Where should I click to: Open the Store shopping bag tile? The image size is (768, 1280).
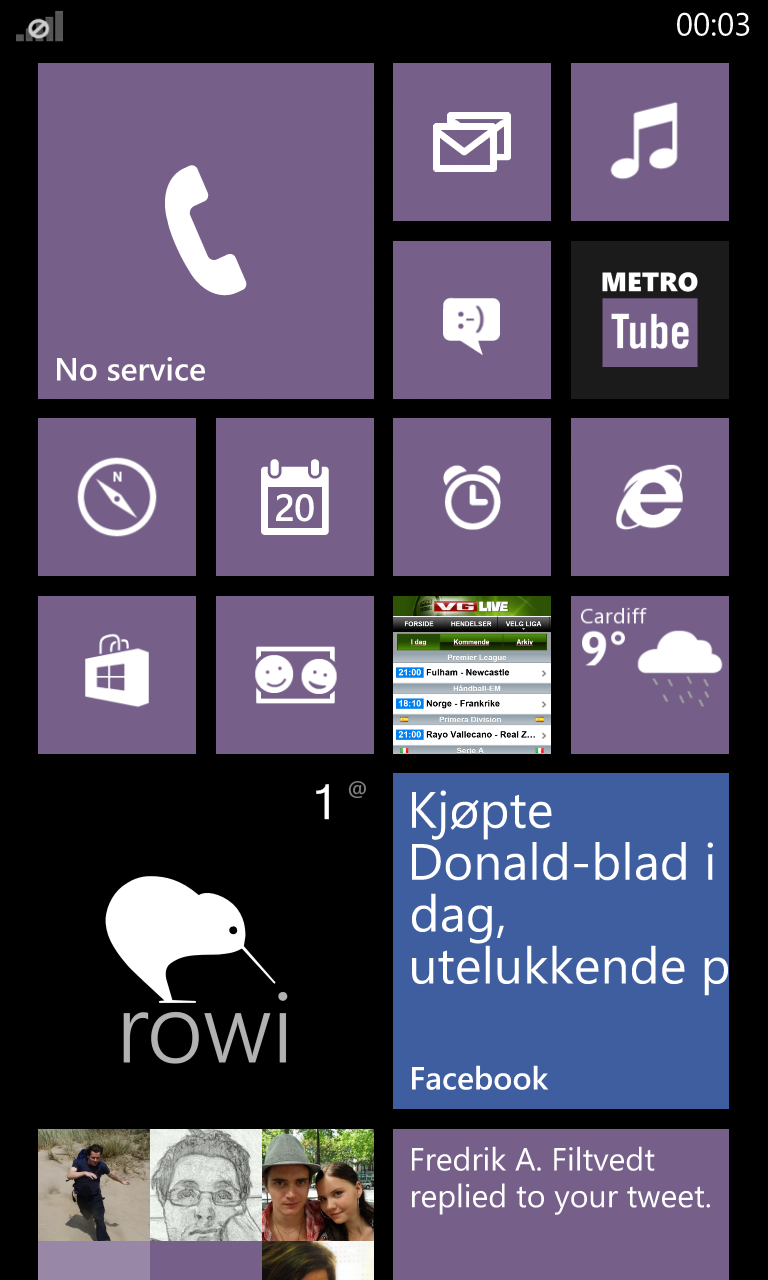point(117,675)
